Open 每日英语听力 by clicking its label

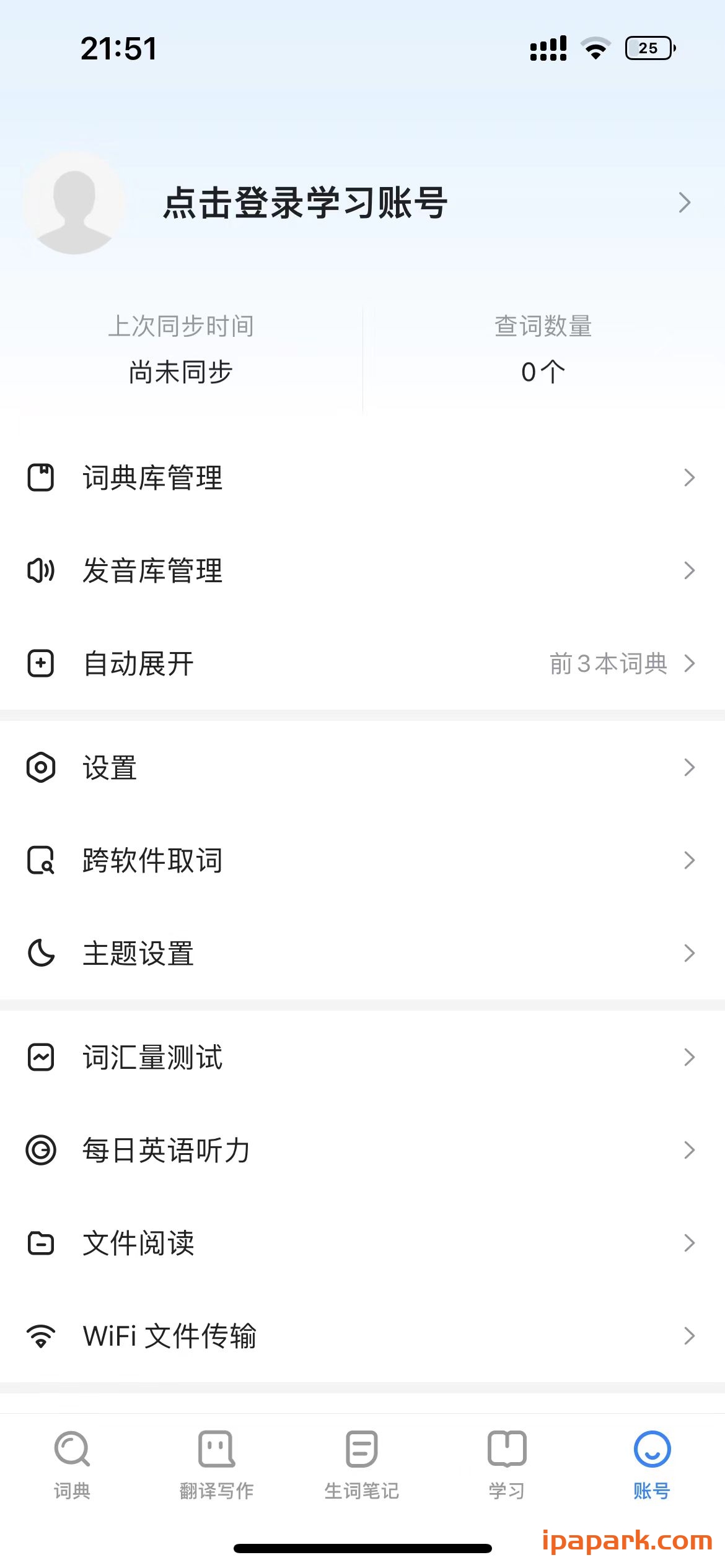coord(166,1150)
